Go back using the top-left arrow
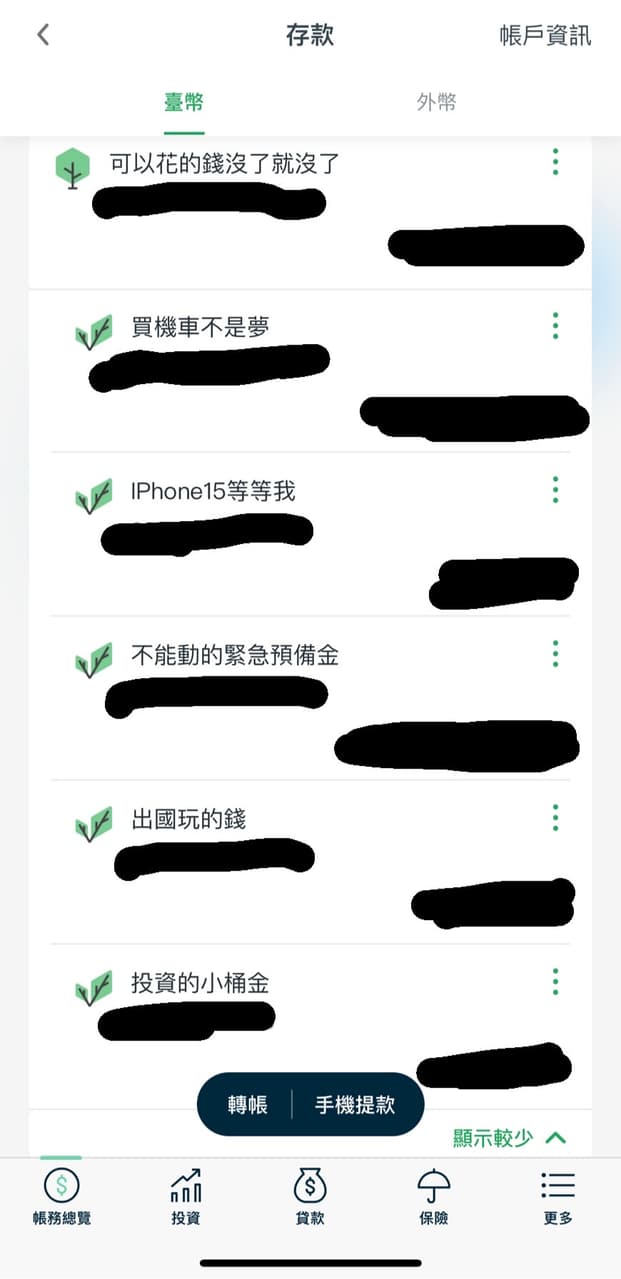Viewport: 621px width, 1279px height. pos(43,35)
